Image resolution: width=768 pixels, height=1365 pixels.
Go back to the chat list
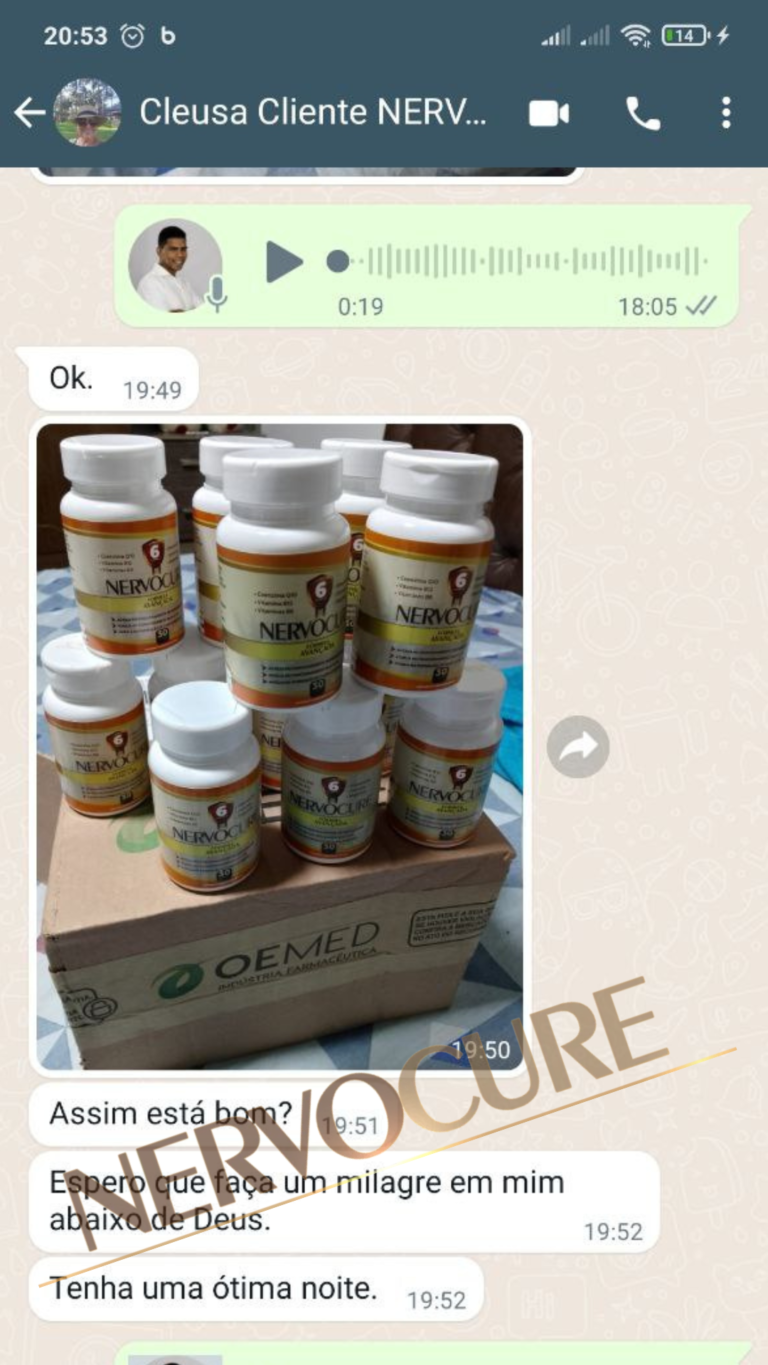(28, 113)
